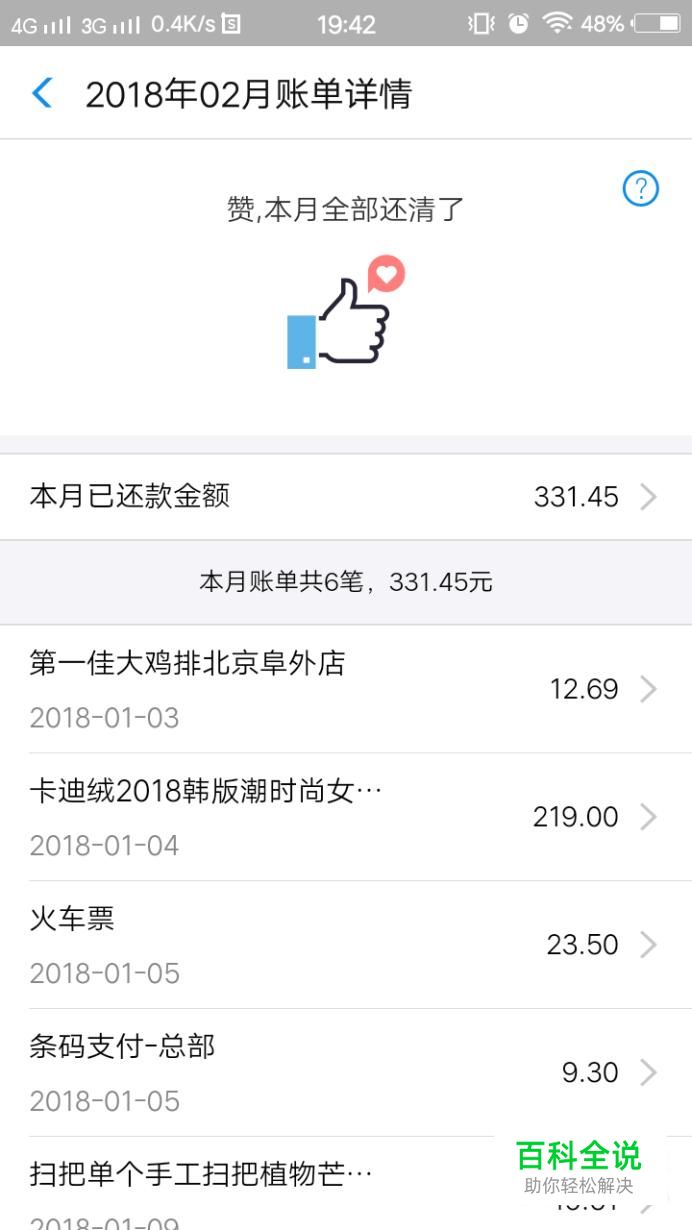View the 卡迪绒2018韩版潮时尚女 purchase details

346,817
